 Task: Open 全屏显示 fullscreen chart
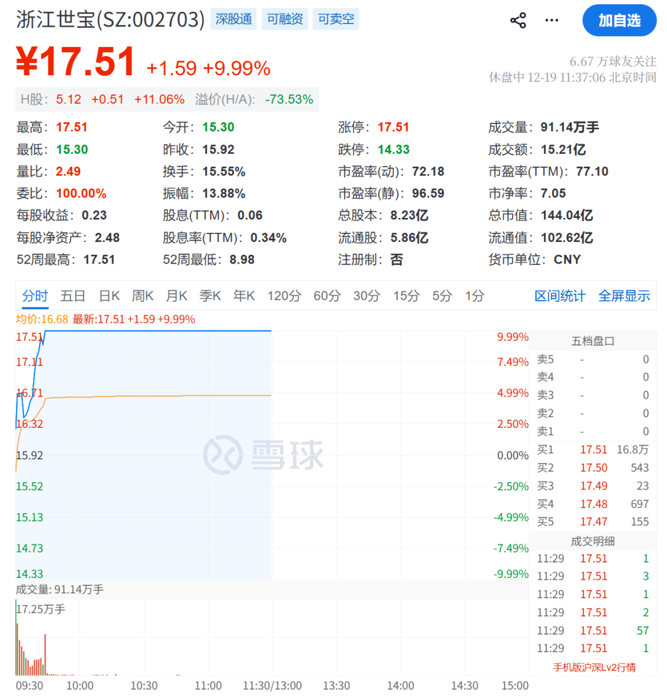(624, 295)
